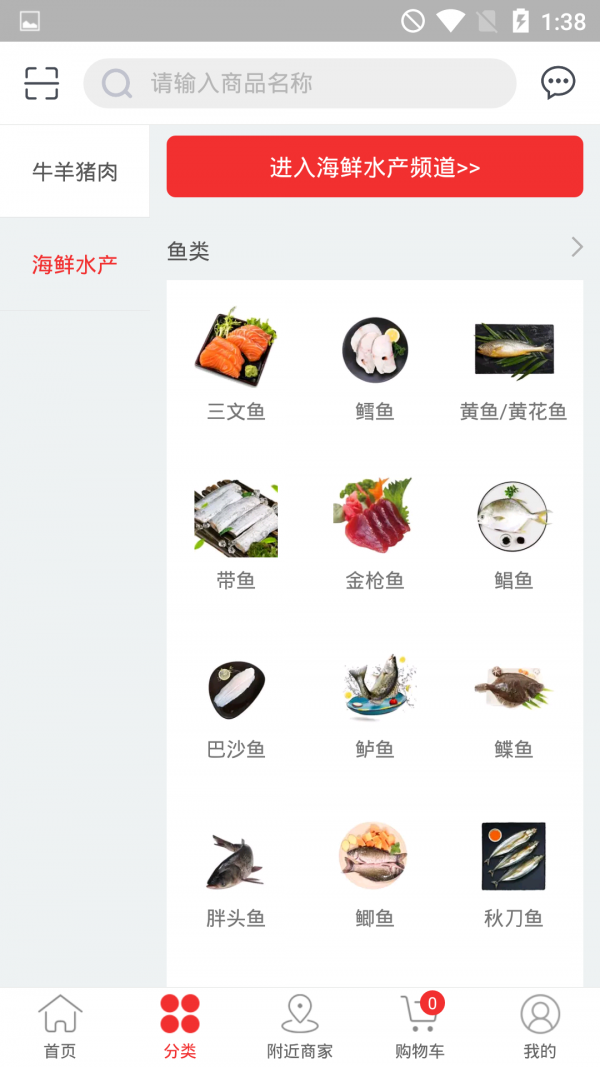
Task: Open the 带鱼 subcategory
Action: [236, 534]
